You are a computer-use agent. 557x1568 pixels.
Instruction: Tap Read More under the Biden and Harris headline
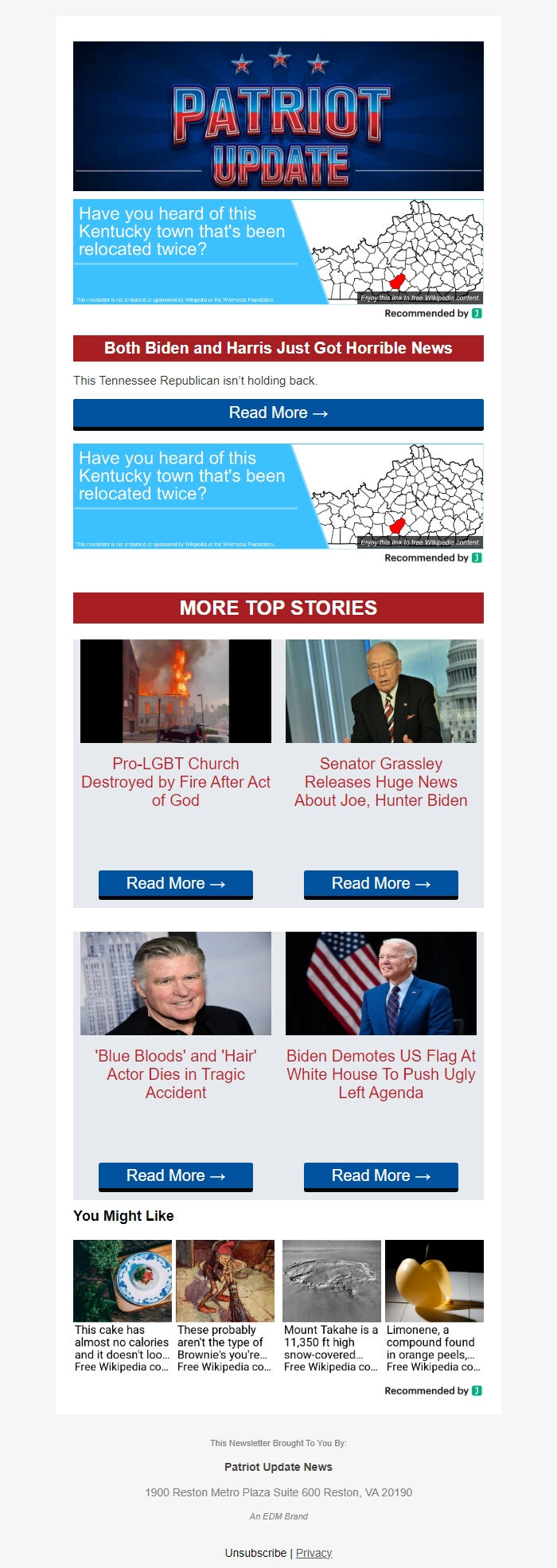pos(278,413)
